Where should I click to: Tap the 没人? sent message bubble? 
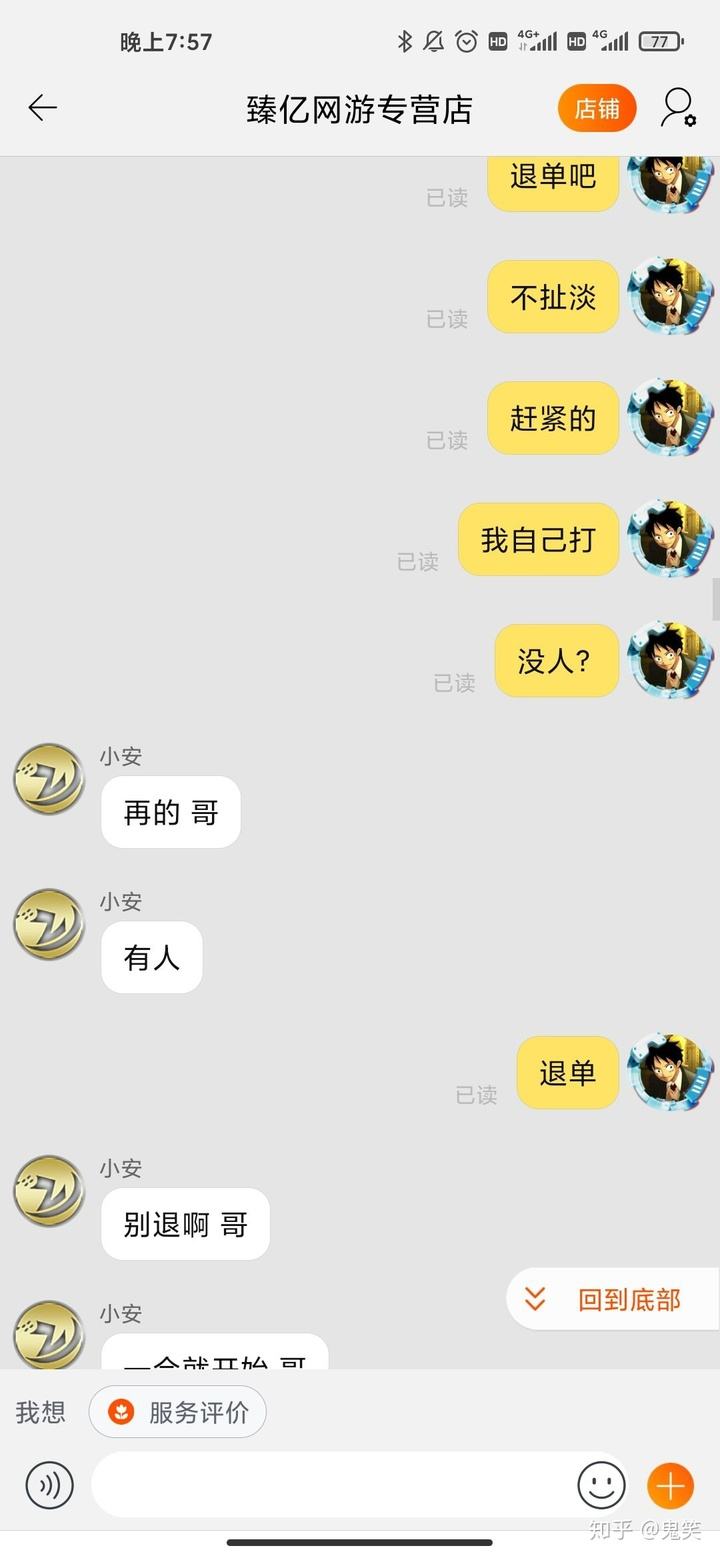pyautogui.click(x=556, y=661)
